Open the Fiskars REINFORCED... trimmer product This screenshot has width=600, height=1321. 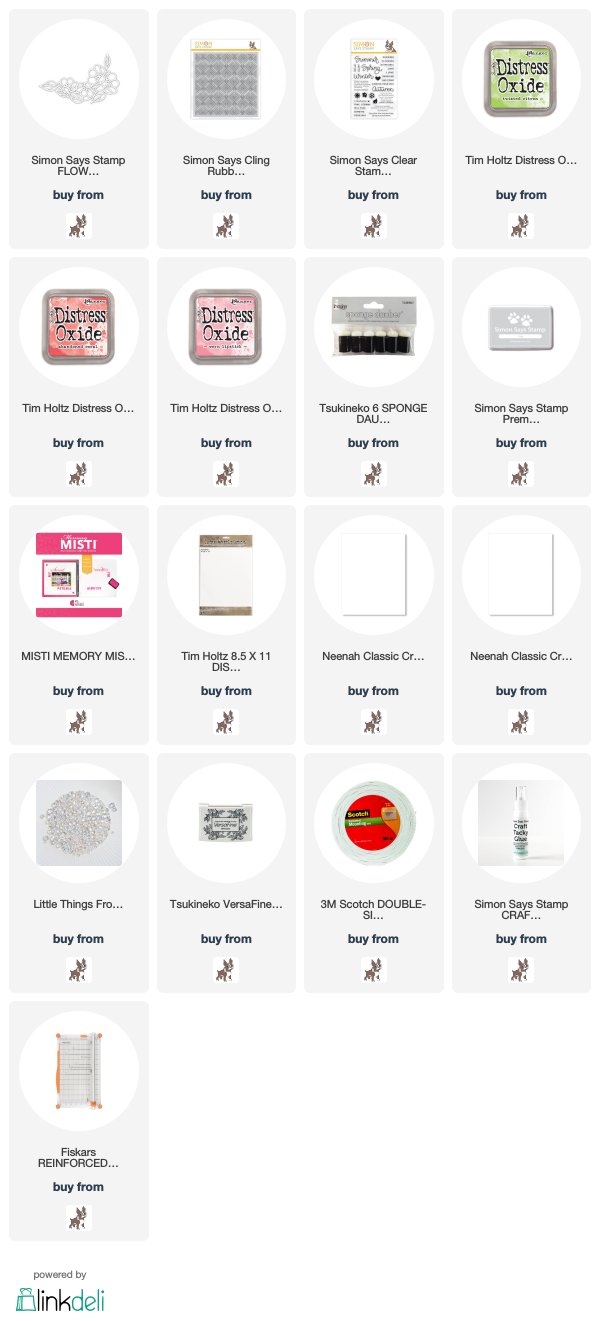79,1121
